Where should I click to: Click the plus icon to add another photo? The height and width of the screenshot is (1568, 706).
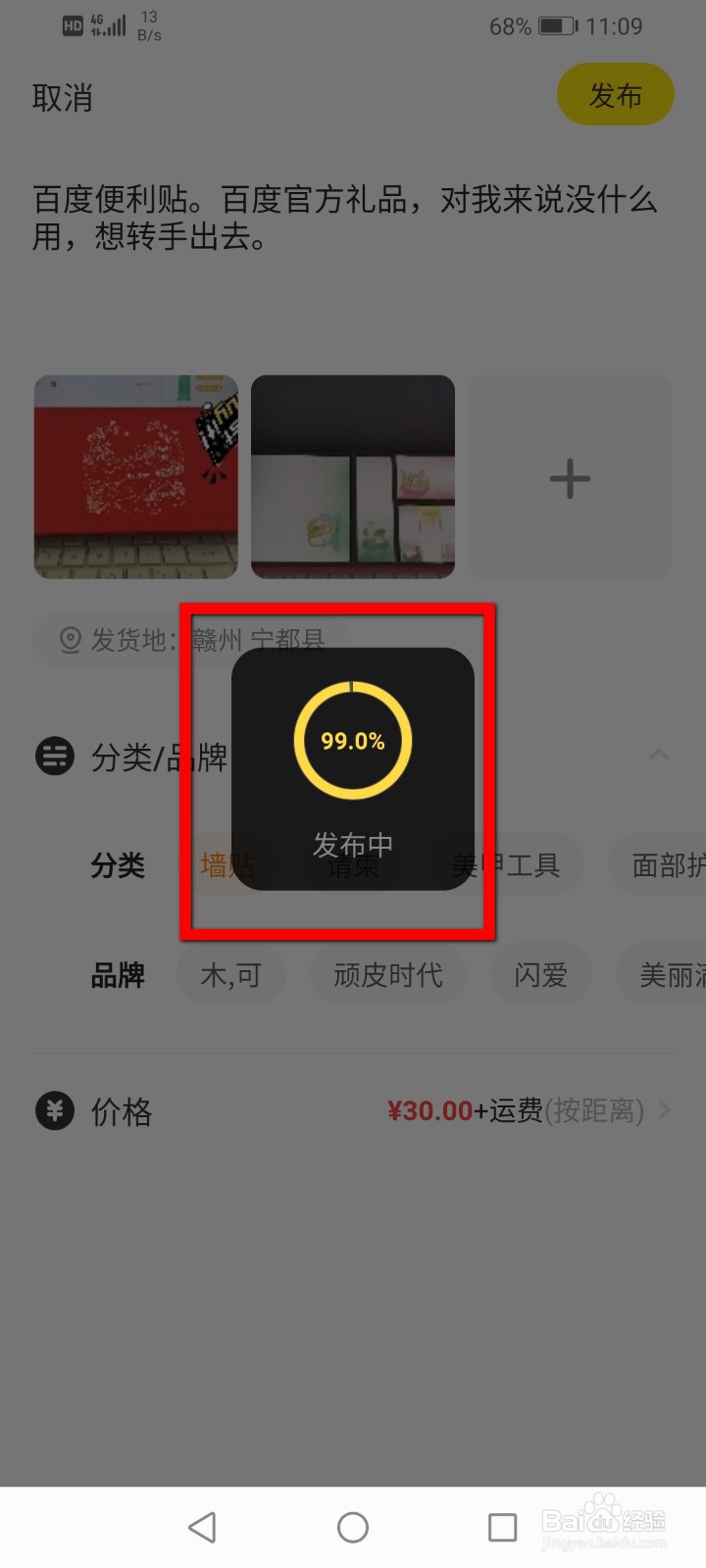coord(569,477)
